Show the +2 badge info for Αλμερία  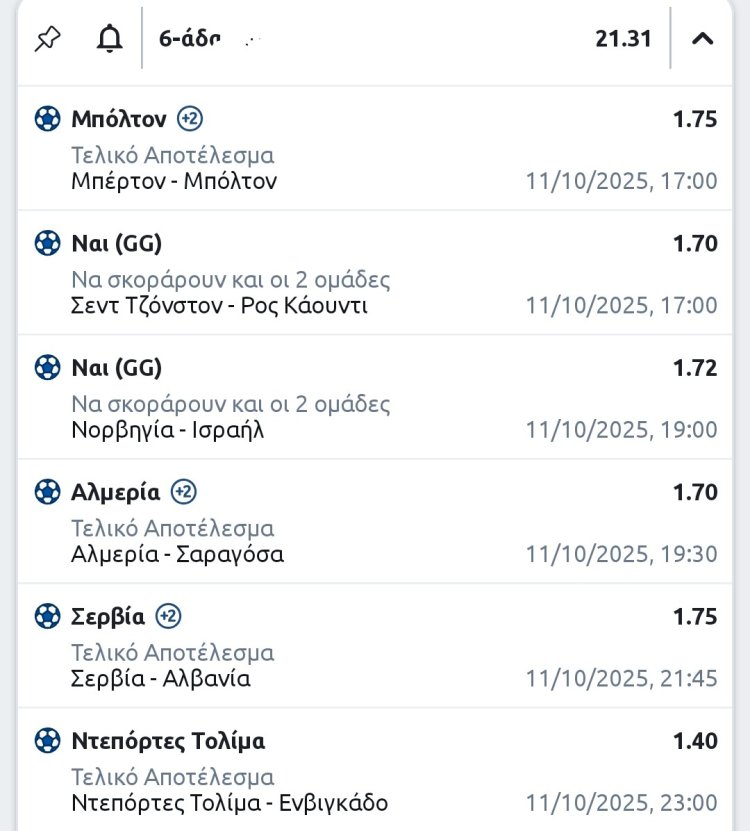pos(184,492)
